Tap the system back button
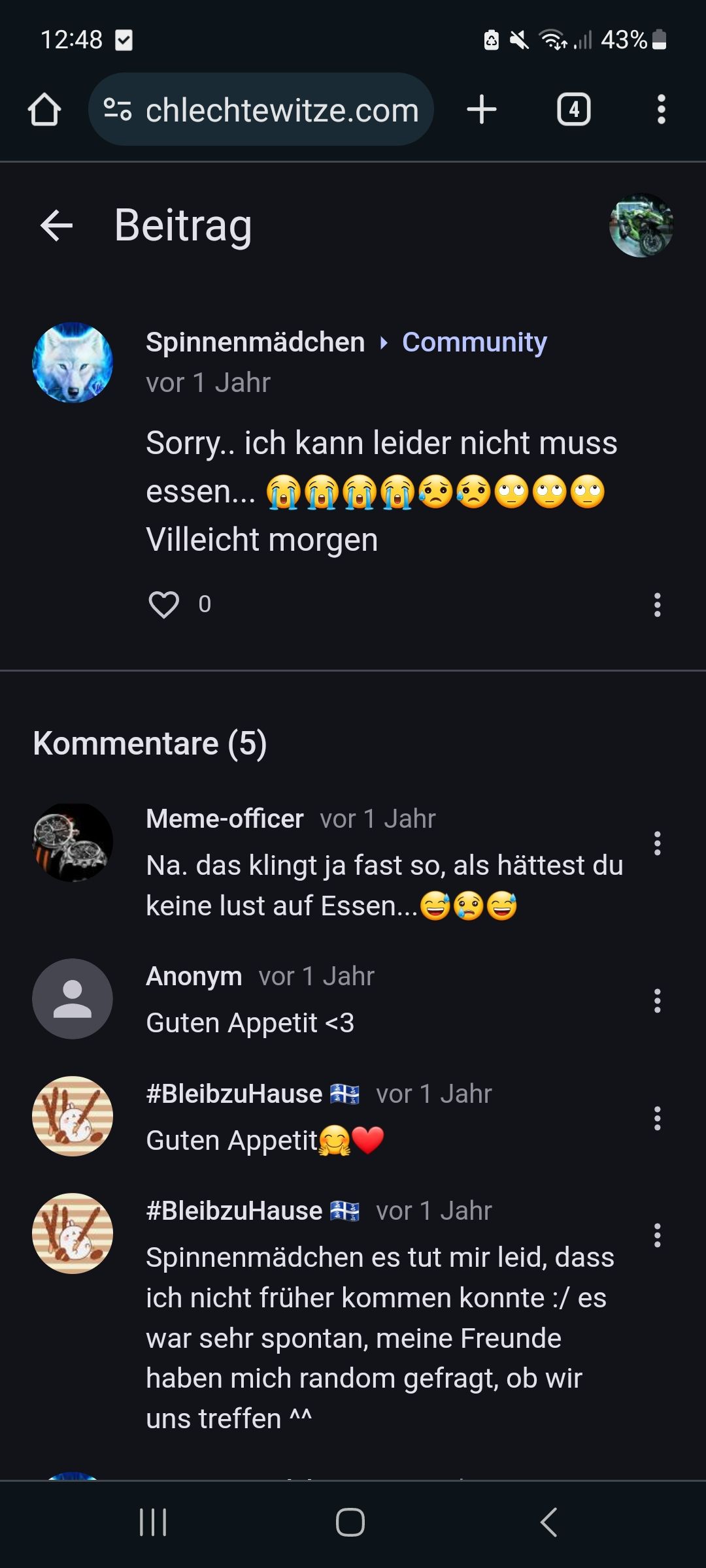This screenshot has width=706, height=1568. point(549,1522)
